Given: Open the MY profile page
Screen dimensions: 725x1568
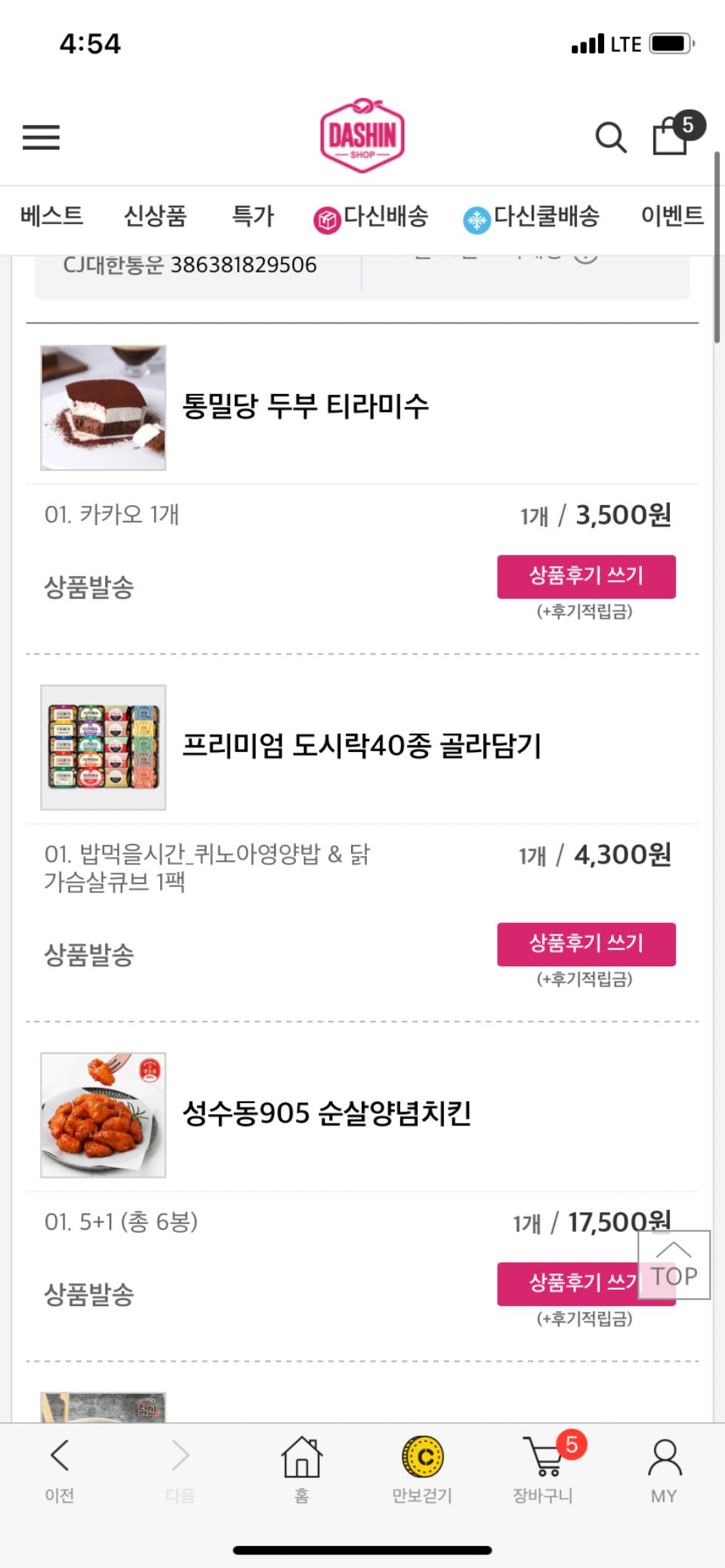Looking at the screenshot, I should click(x=664, y=1468).
